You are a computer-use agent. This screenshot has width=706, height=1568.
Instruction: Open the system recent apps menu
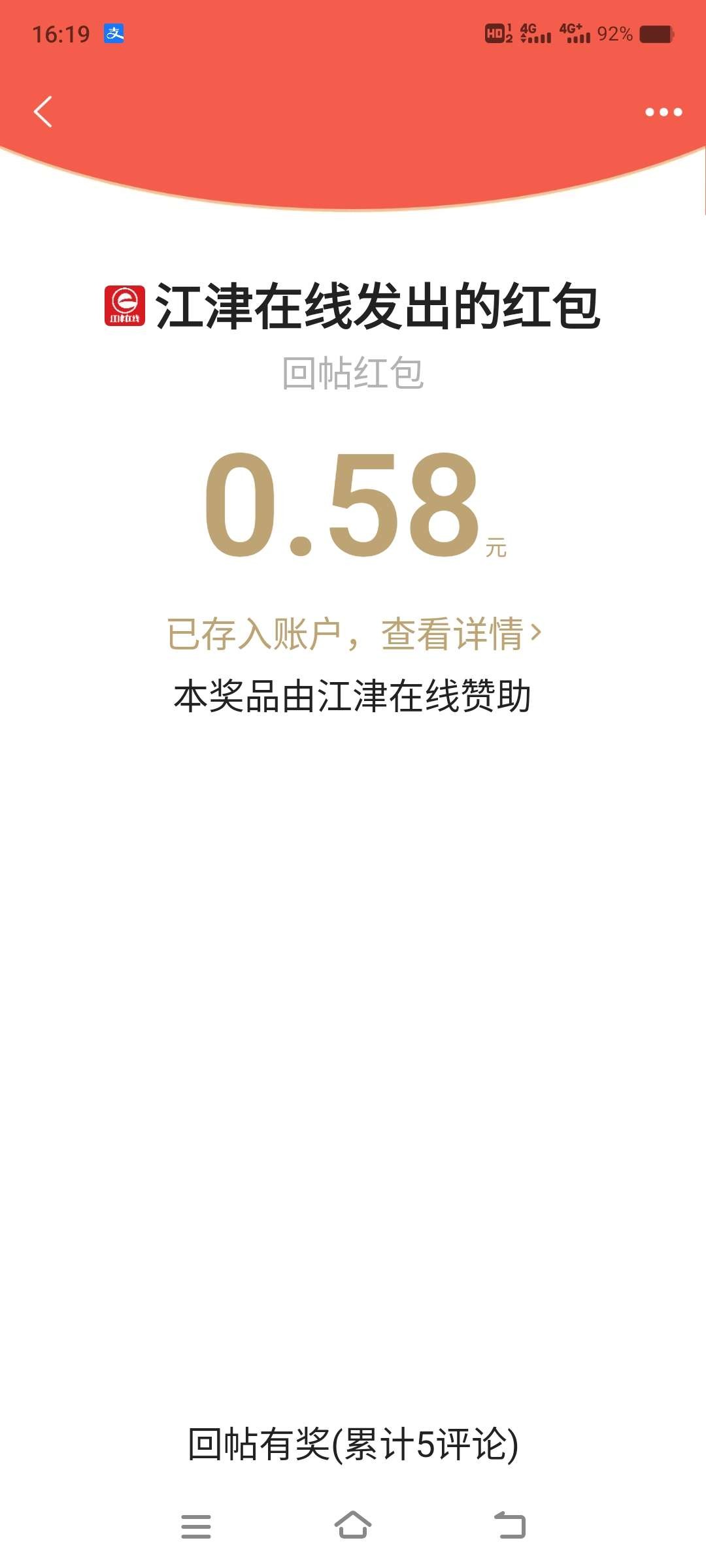coord(195,1526)
